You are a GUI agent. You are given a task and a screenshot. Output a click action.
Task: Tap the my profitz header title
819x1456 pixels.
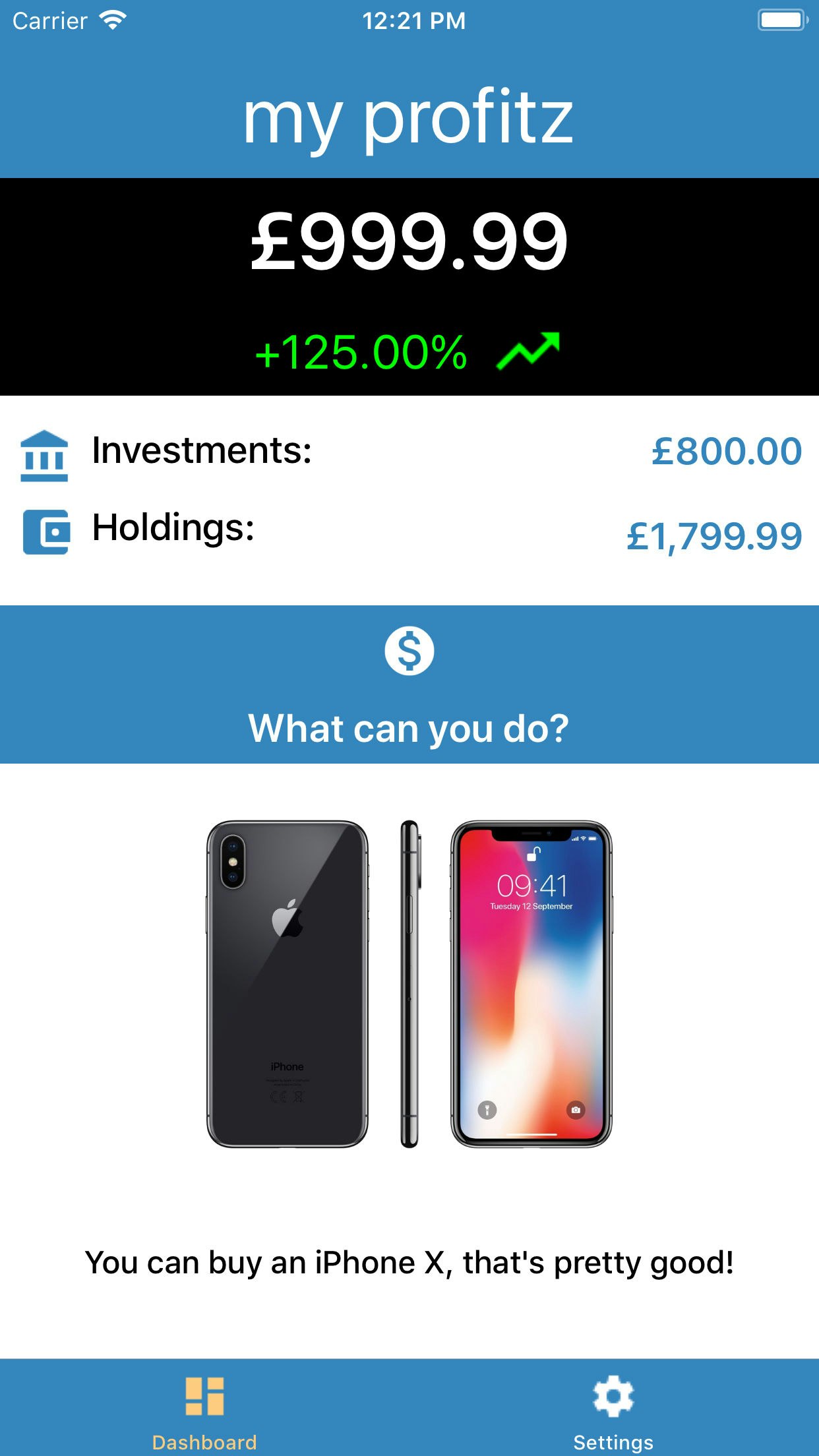pos(409,119)
